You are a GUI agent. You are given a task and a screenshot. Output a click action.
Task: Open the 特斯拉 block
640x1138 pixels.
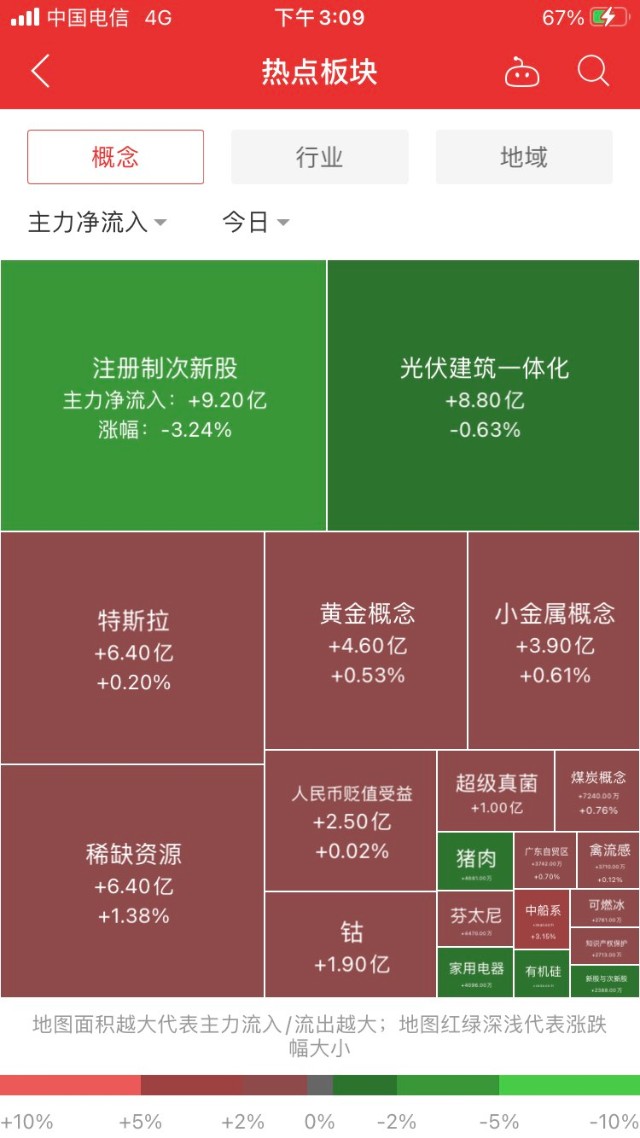(133, 648)
